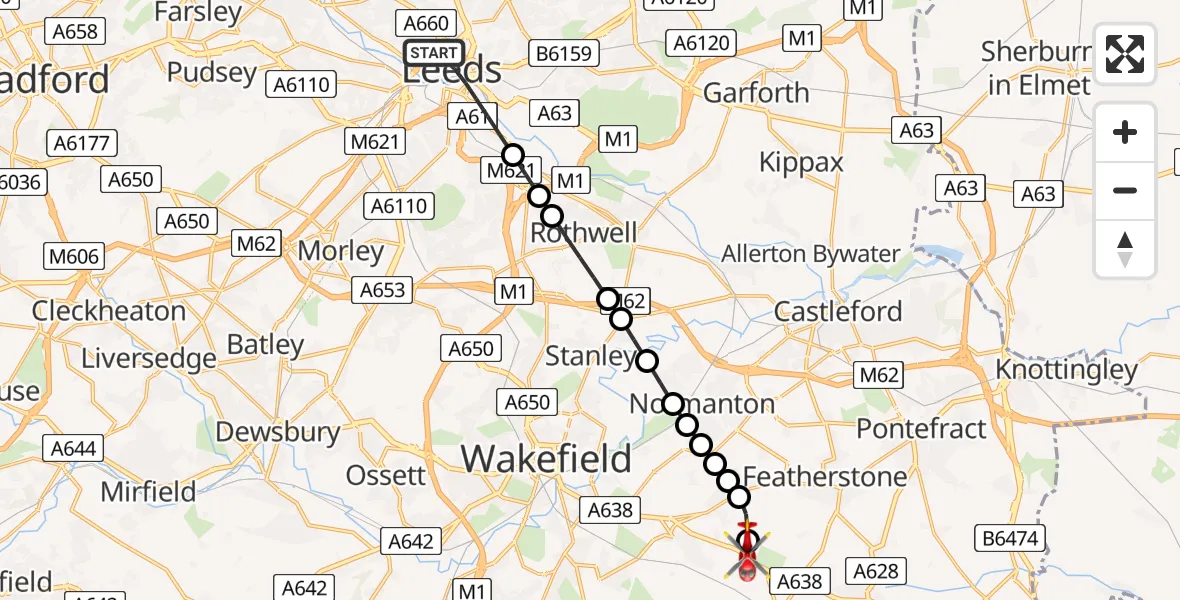Viewport: 1180px width, 600px height.
Task: Reset map bearing to north
Action: pyautogui.click(x=1125, y=249)
